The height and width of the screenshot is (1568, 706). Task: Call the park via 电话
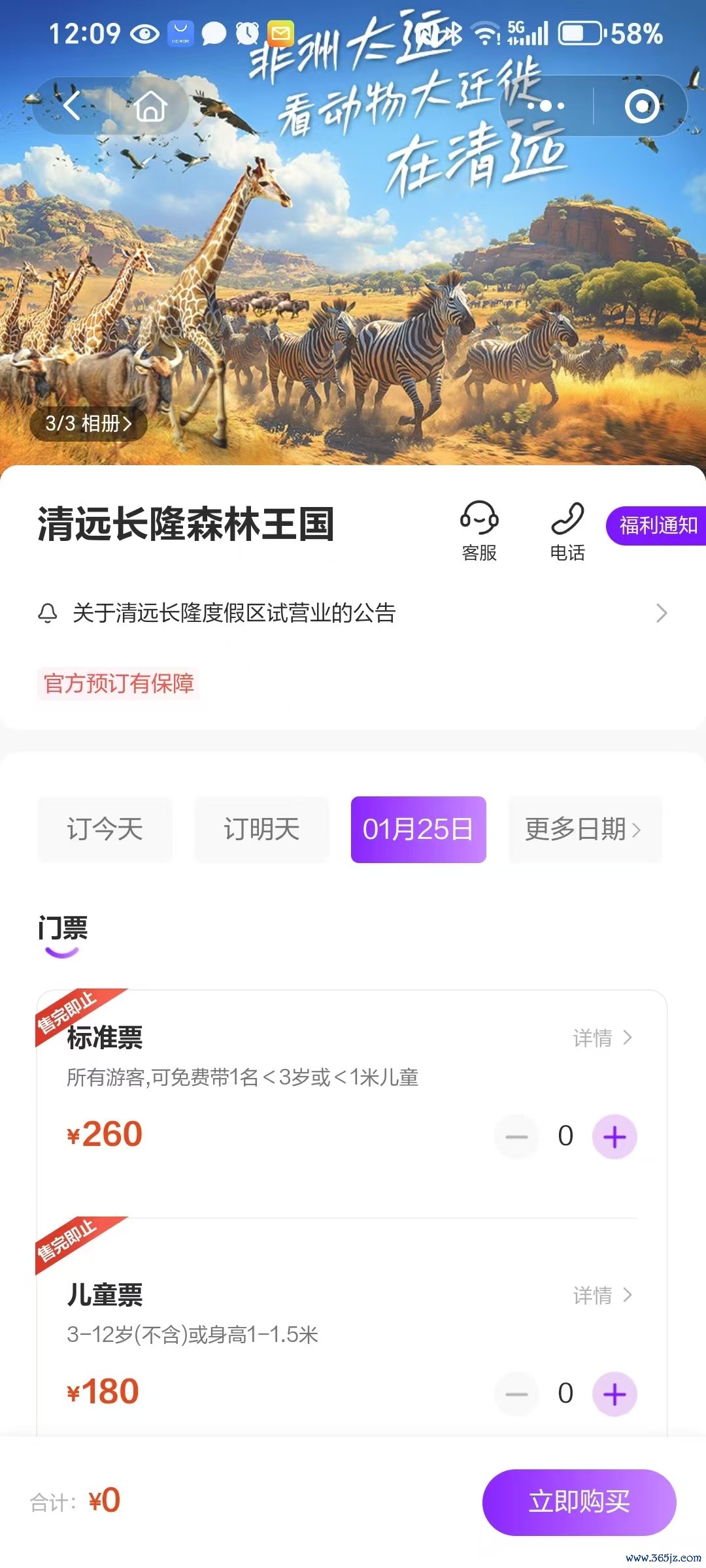pos(567,531)
